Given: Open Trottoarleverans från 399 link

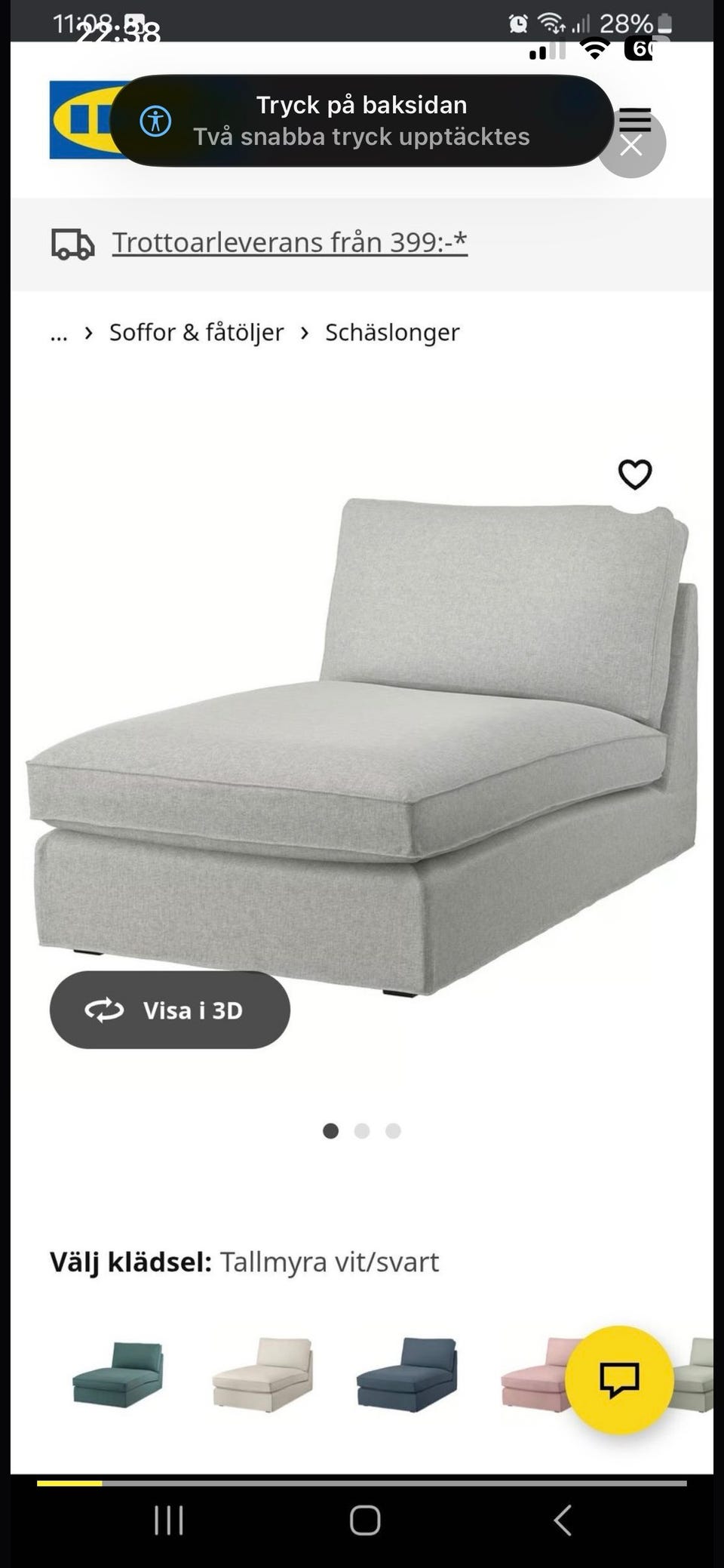Looking at the screenshot, I should coord(290,242).
